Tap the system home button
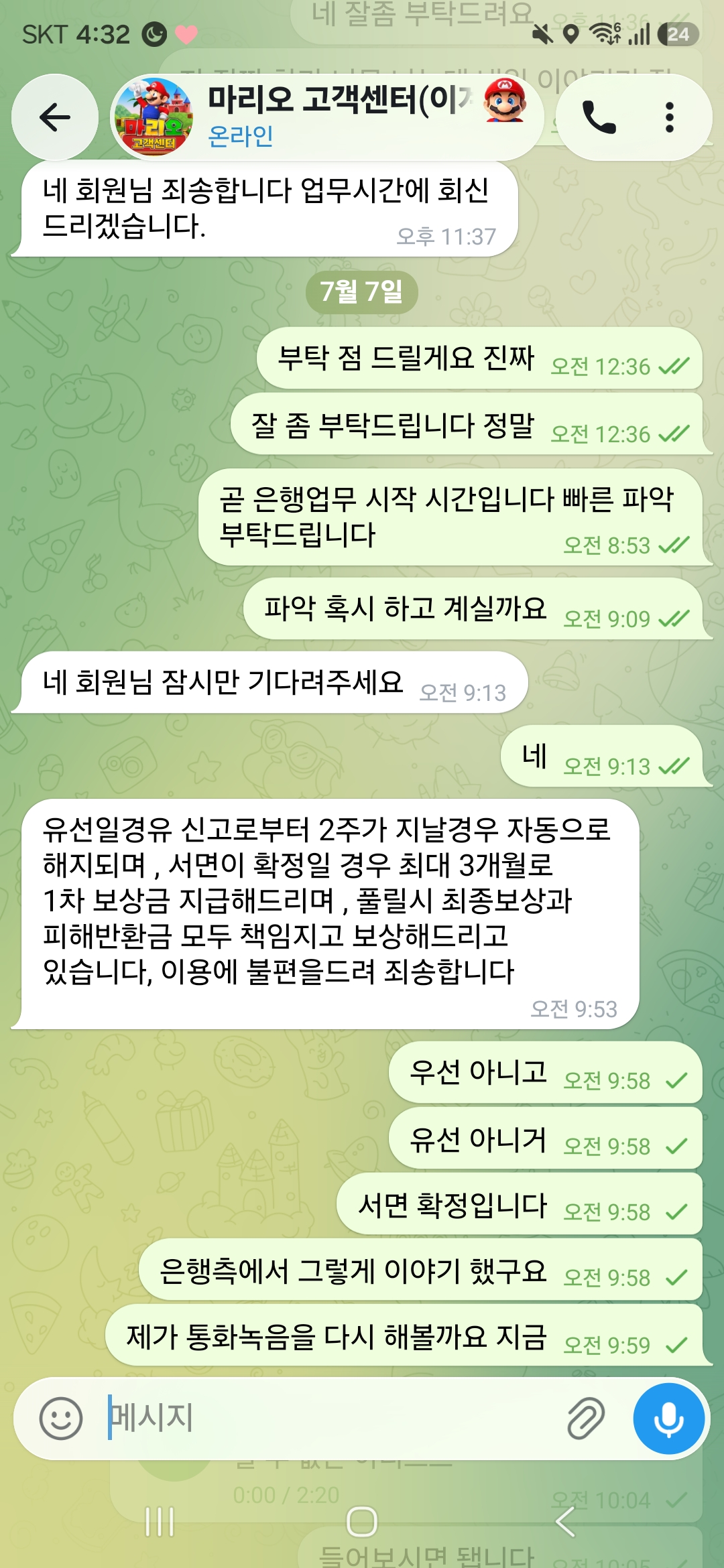Screen dimensions: 724x1568 362,1522
